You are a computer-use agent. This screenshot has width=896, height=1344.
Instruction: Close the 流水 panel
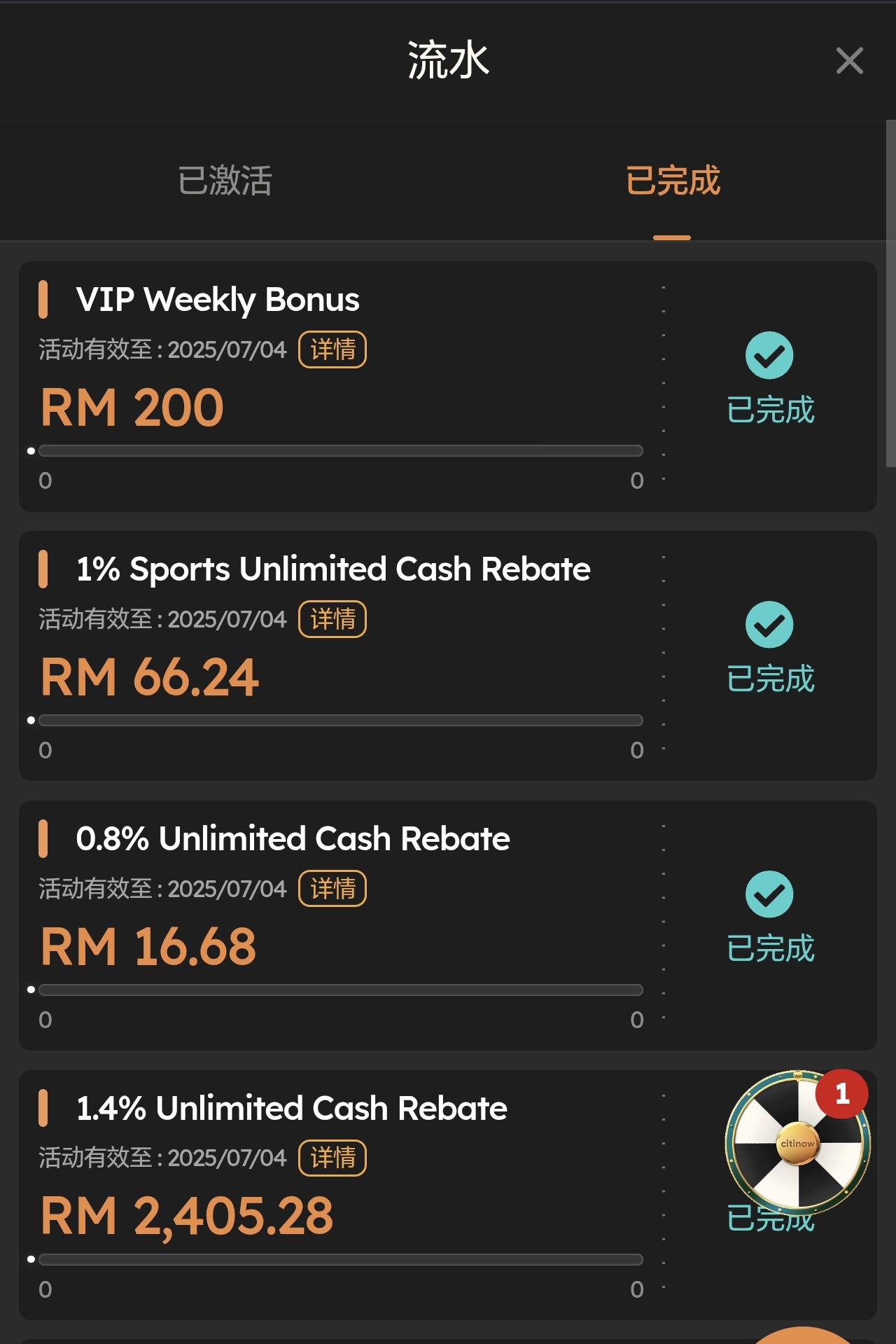[x=849, y=61]
